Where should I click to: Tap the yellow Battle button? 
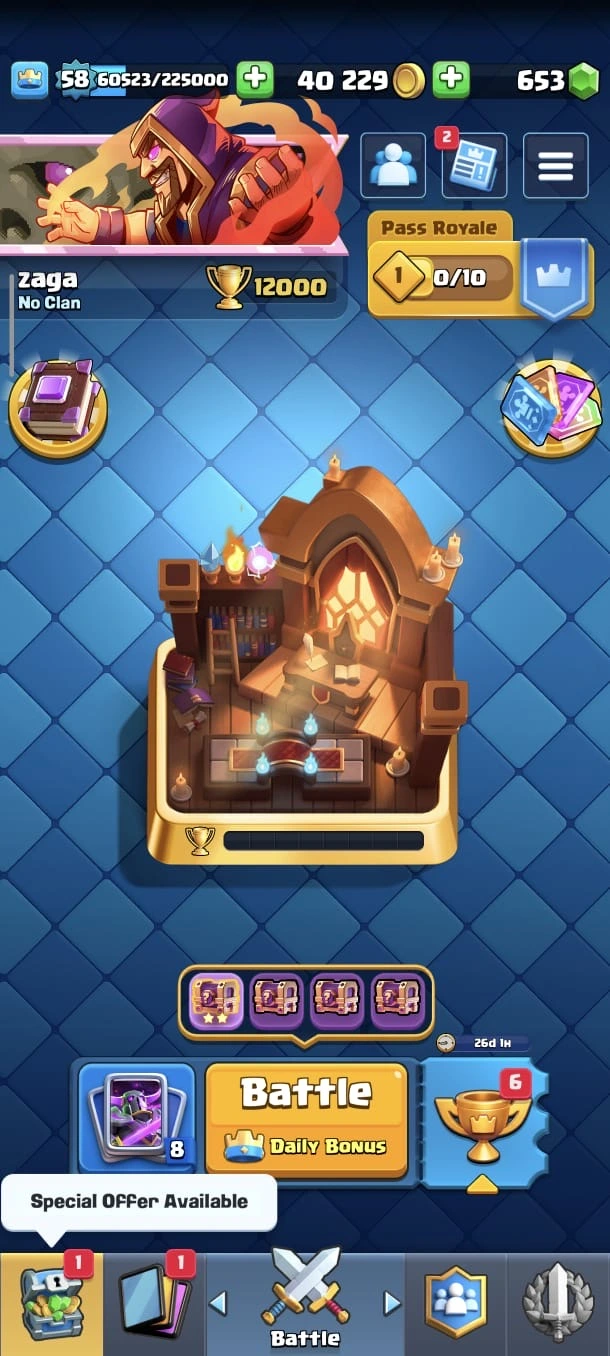[x=306, y=1118]
